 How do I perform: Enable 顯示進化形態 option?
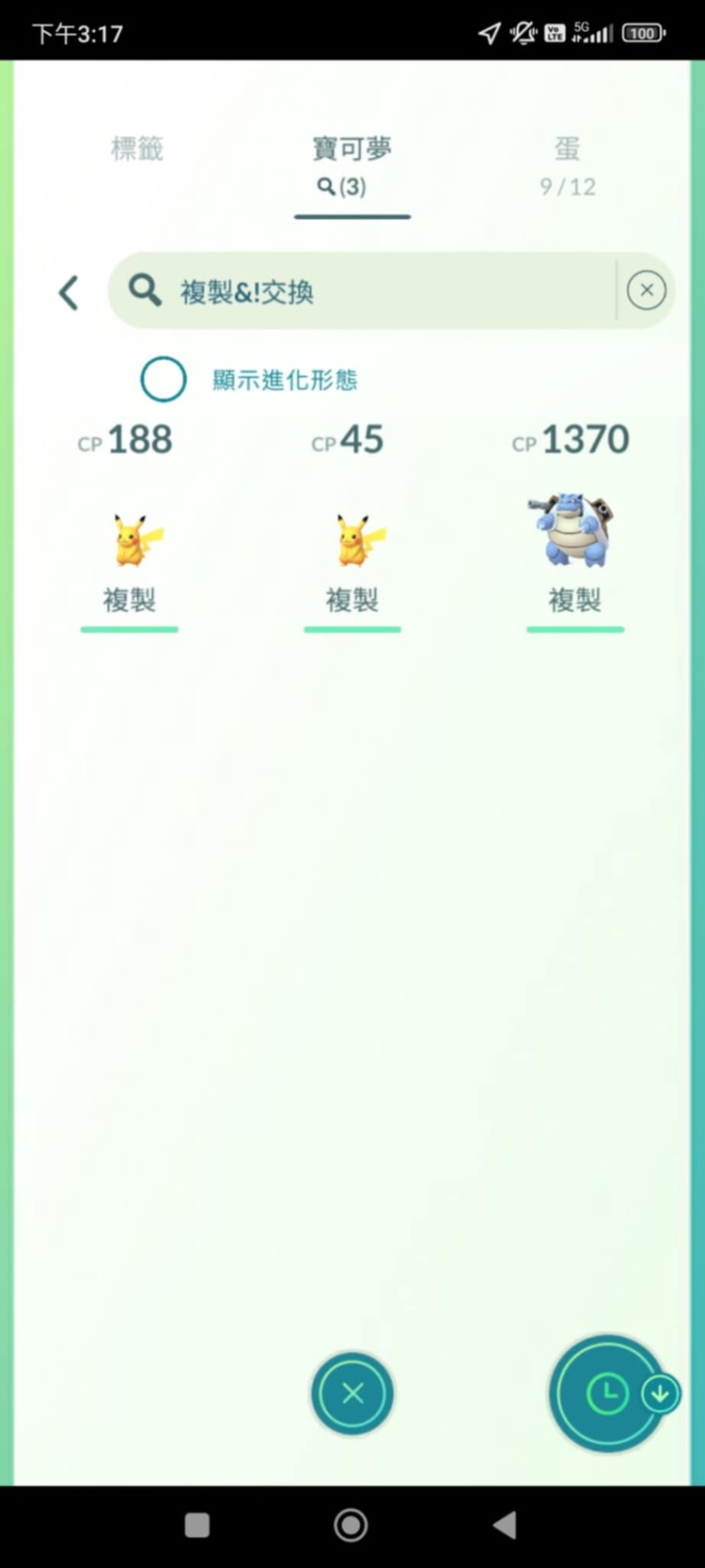point(164,380)
